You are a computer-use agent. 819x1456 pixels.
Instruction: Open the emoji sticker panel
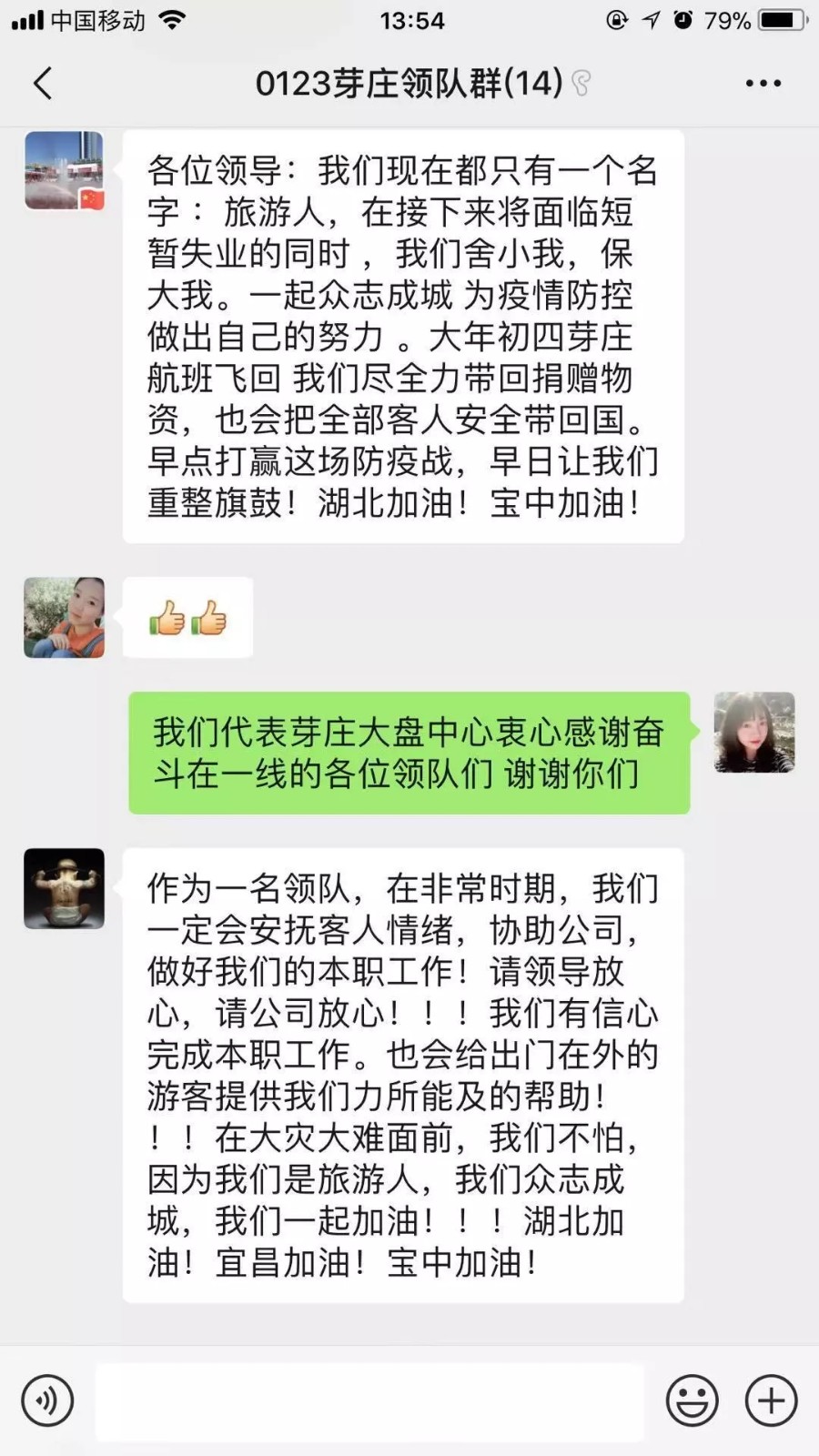point(692,1400)
